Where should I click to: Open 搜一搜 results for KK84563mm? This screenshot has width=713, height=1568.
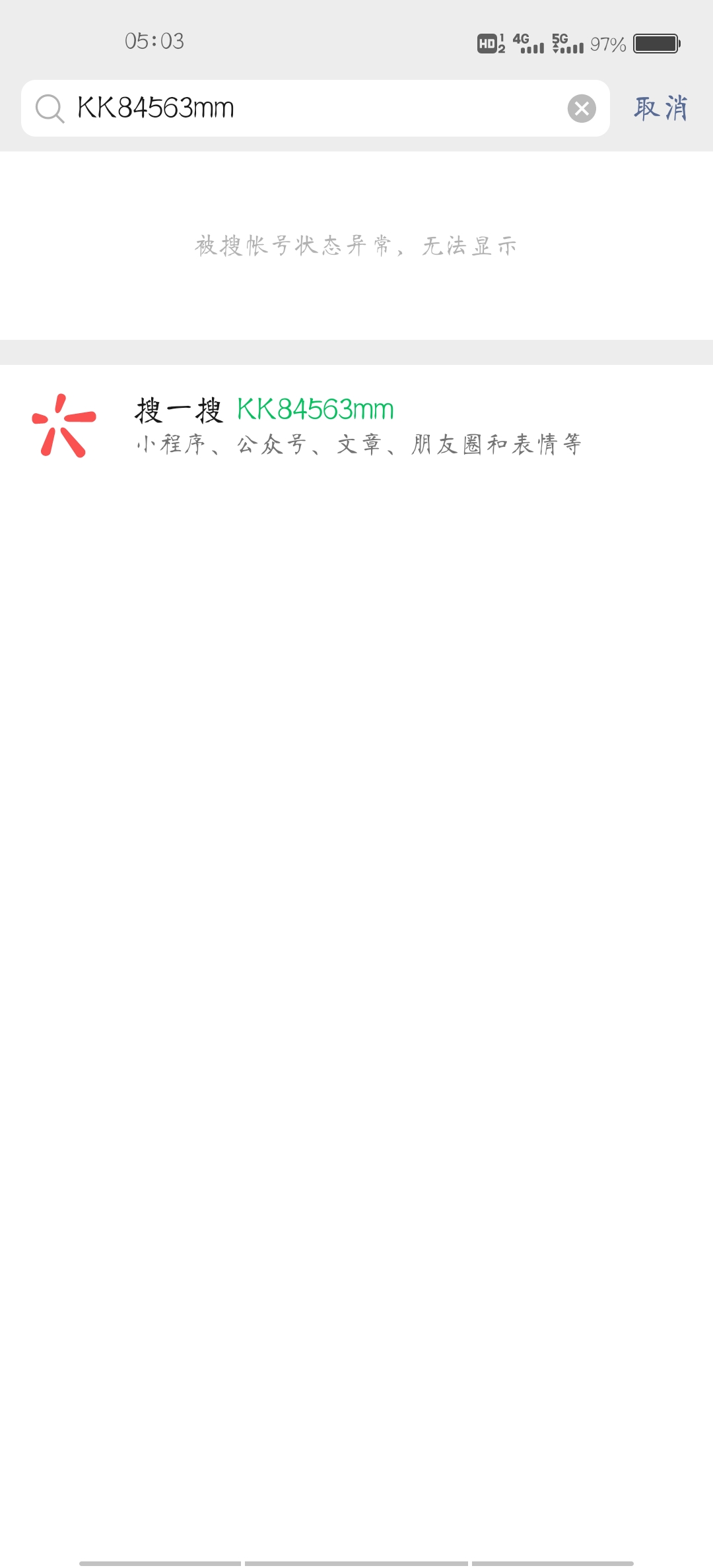(x=356, y=426)
